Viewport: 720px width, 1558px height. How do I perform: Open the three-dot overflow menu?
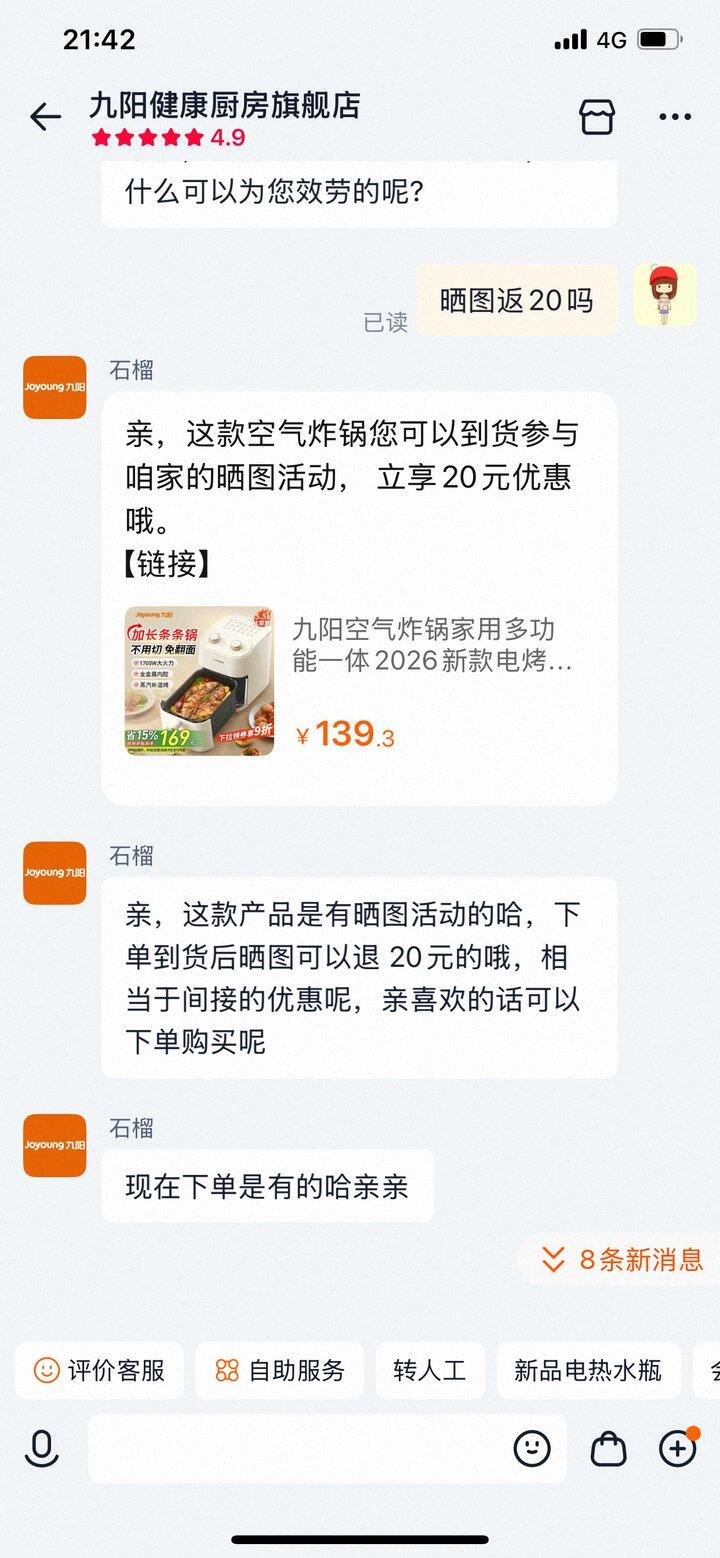[x=675, y=118]
